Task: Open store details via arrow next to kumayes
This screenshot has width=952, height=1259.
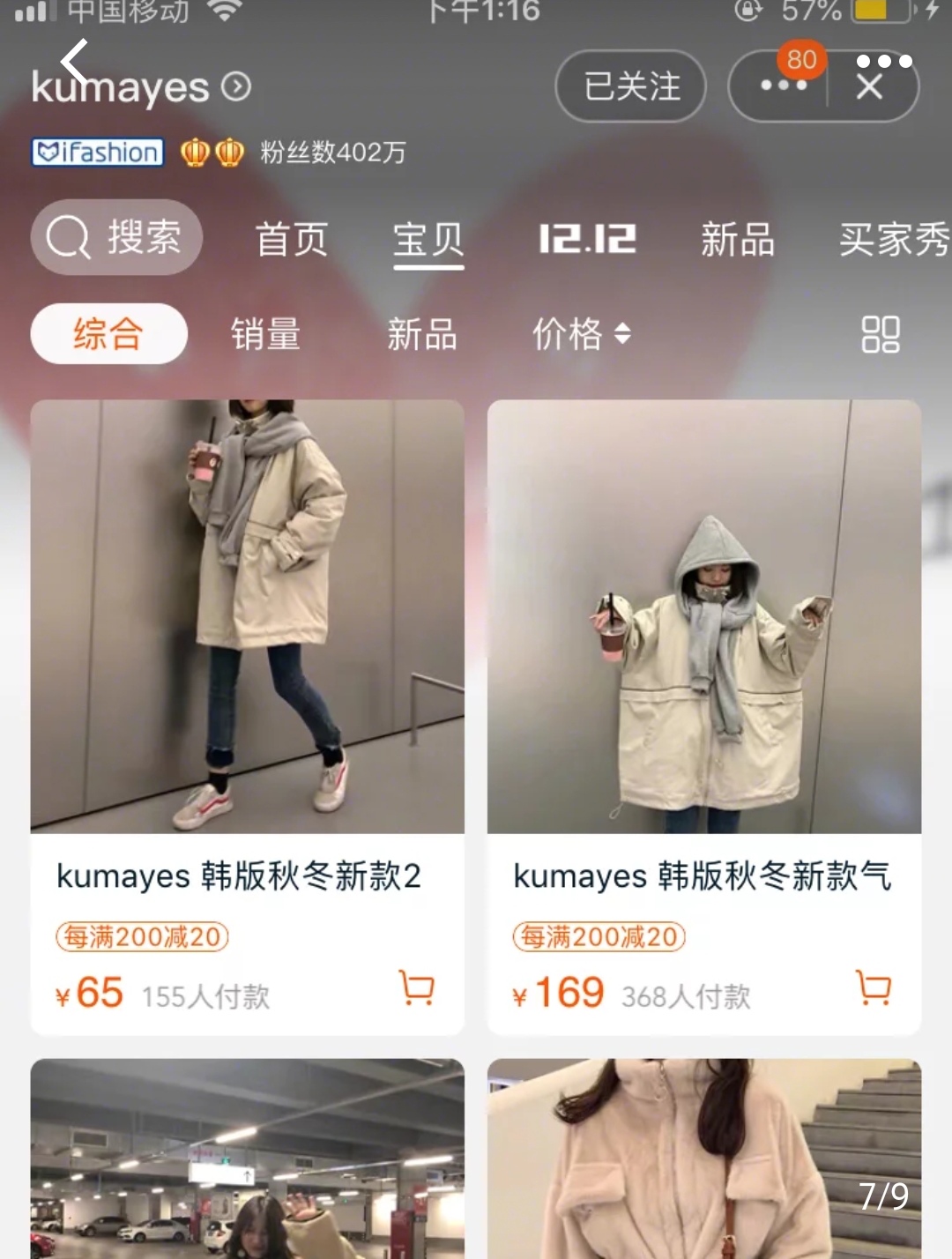Action: pos(234,87)
